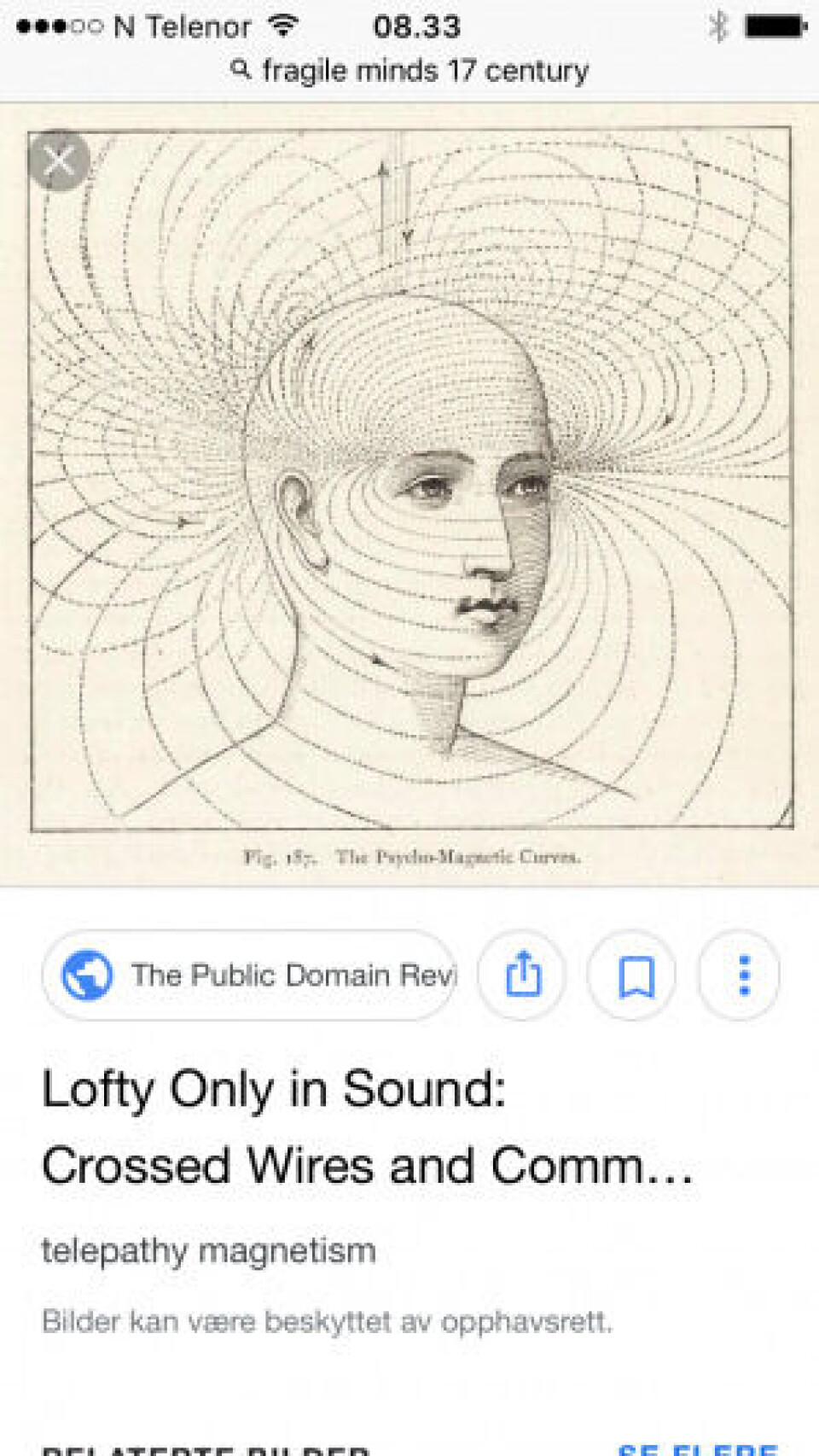Share this image

(522, 975)
